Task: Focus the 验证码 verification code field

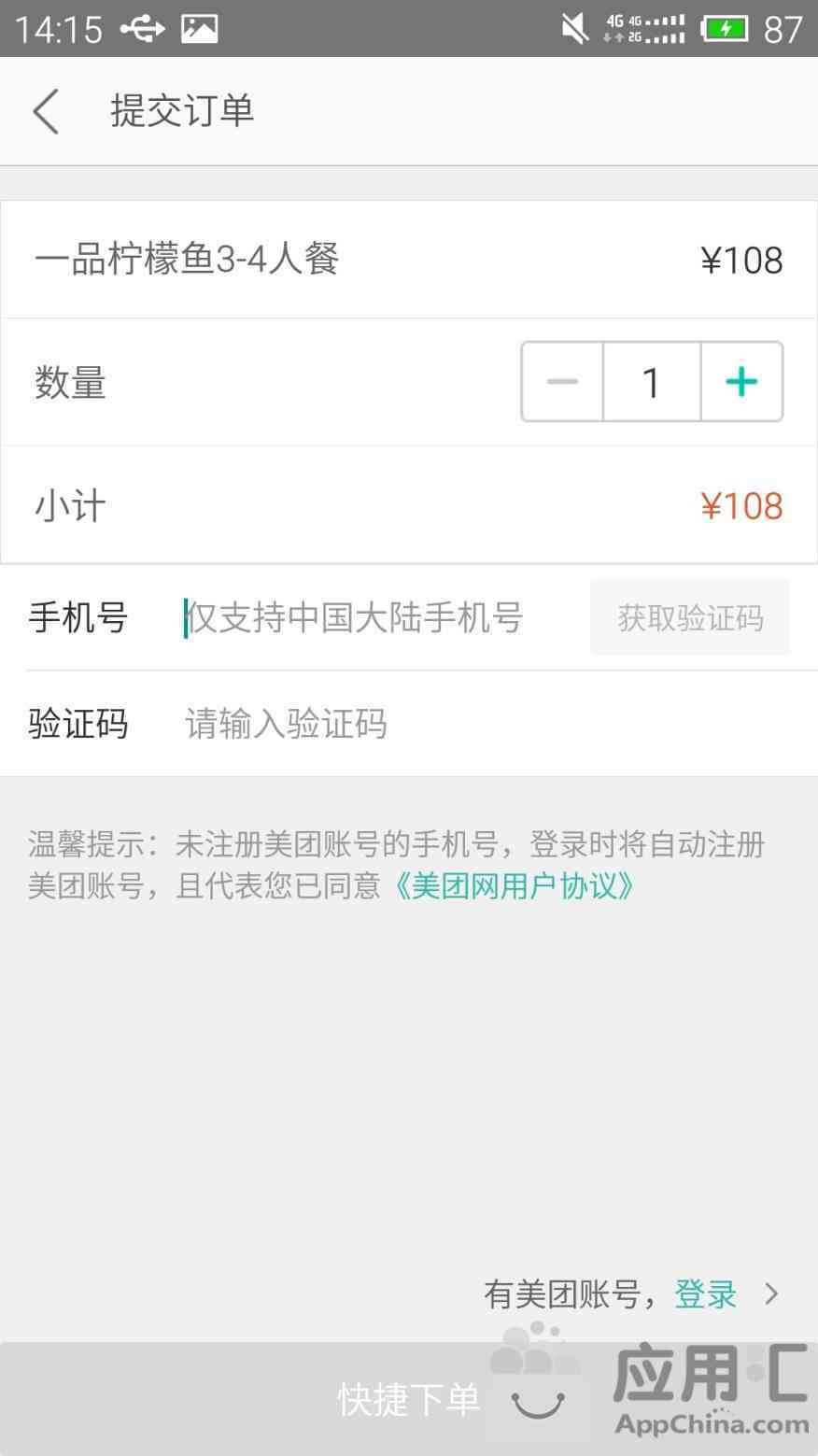Action: (x=467, y=724)
